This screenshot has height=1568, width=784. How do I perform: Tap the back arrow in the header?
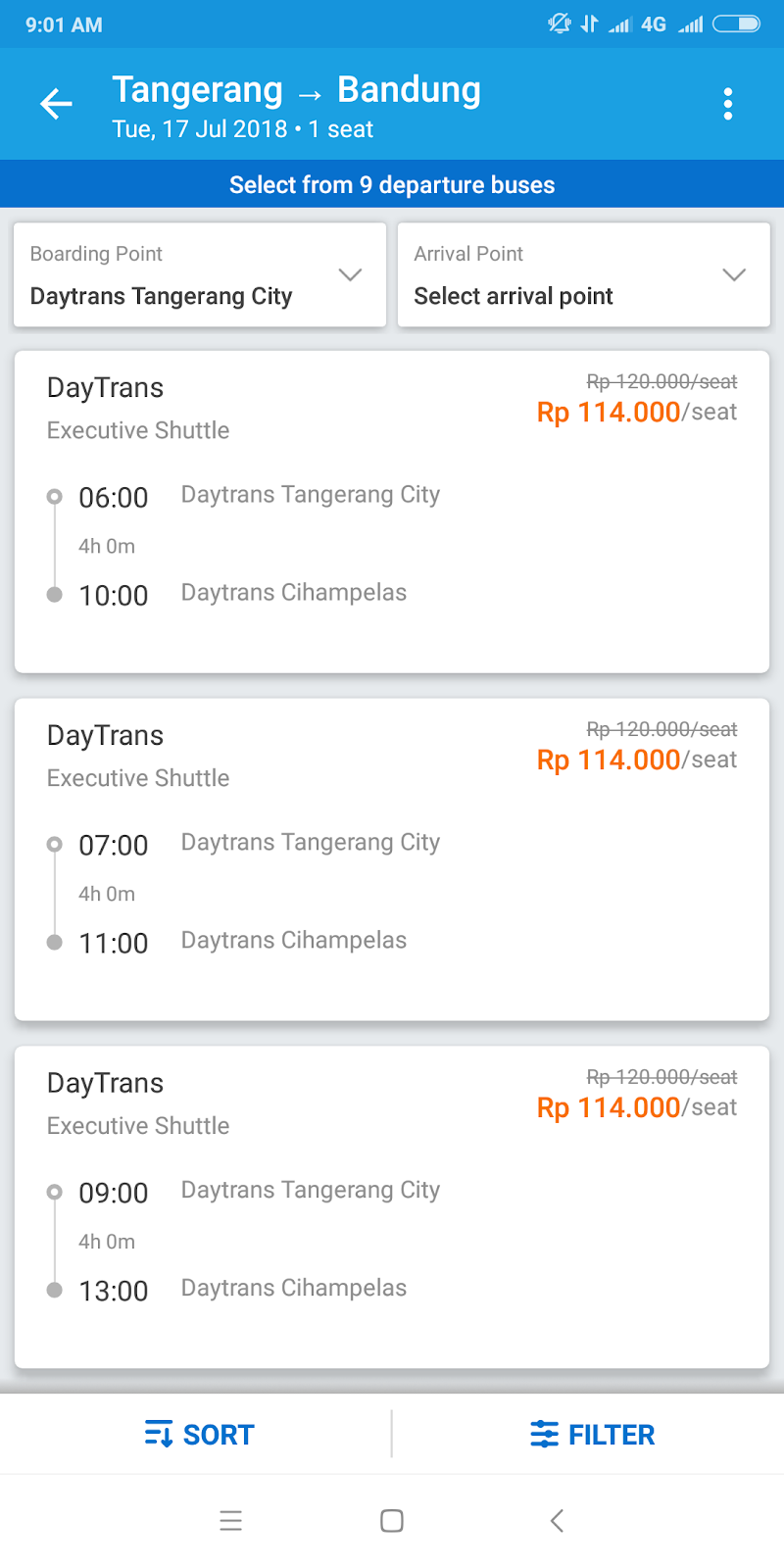(56, 104)
